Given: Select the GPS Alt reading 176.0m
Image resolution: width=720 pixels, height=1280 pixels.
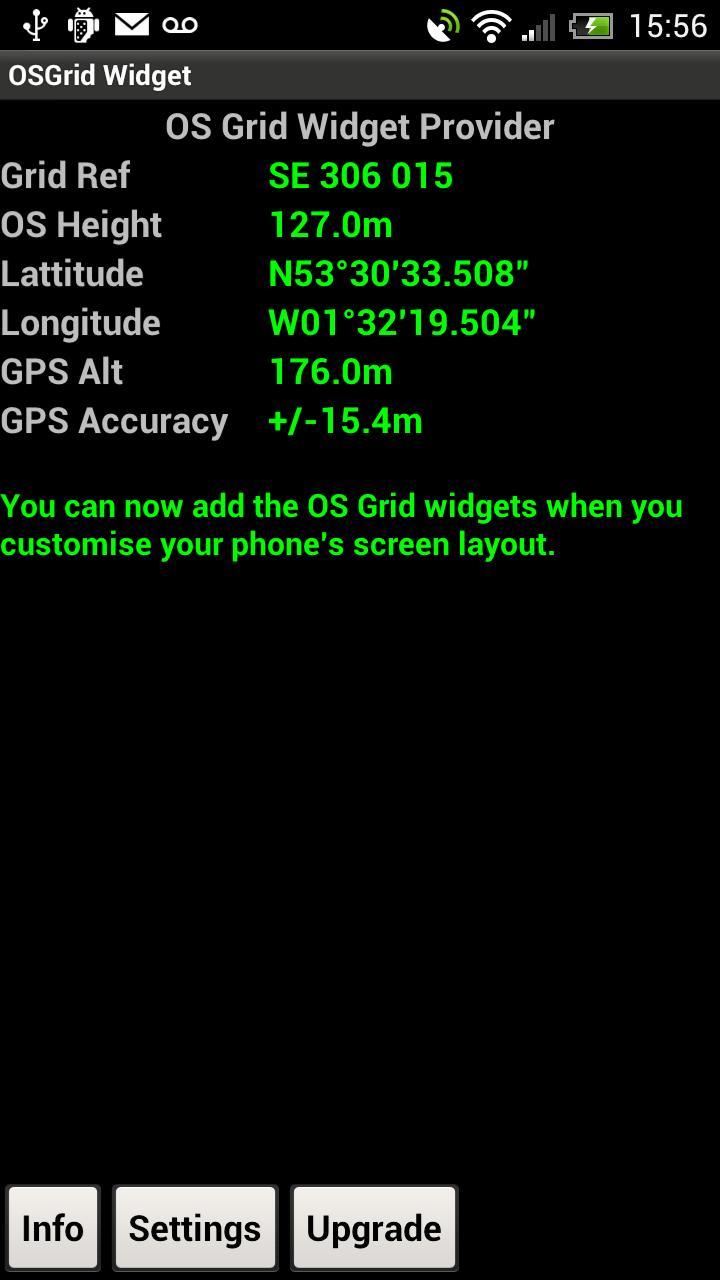Looking at the screenshot, I should coord(331,371).
